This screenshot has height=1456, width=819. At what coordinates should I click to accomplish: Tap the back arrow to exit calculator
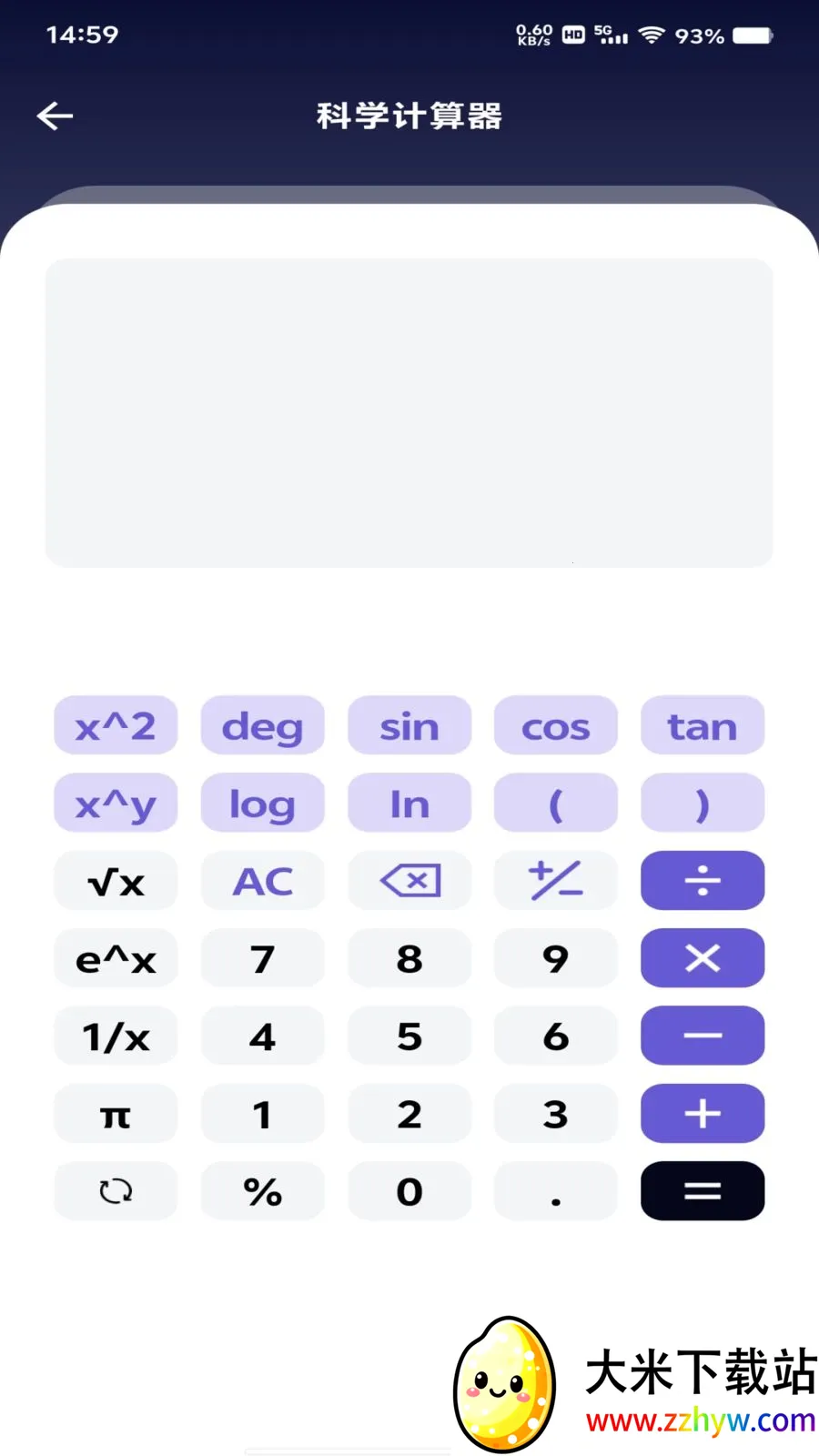(55, 116)
